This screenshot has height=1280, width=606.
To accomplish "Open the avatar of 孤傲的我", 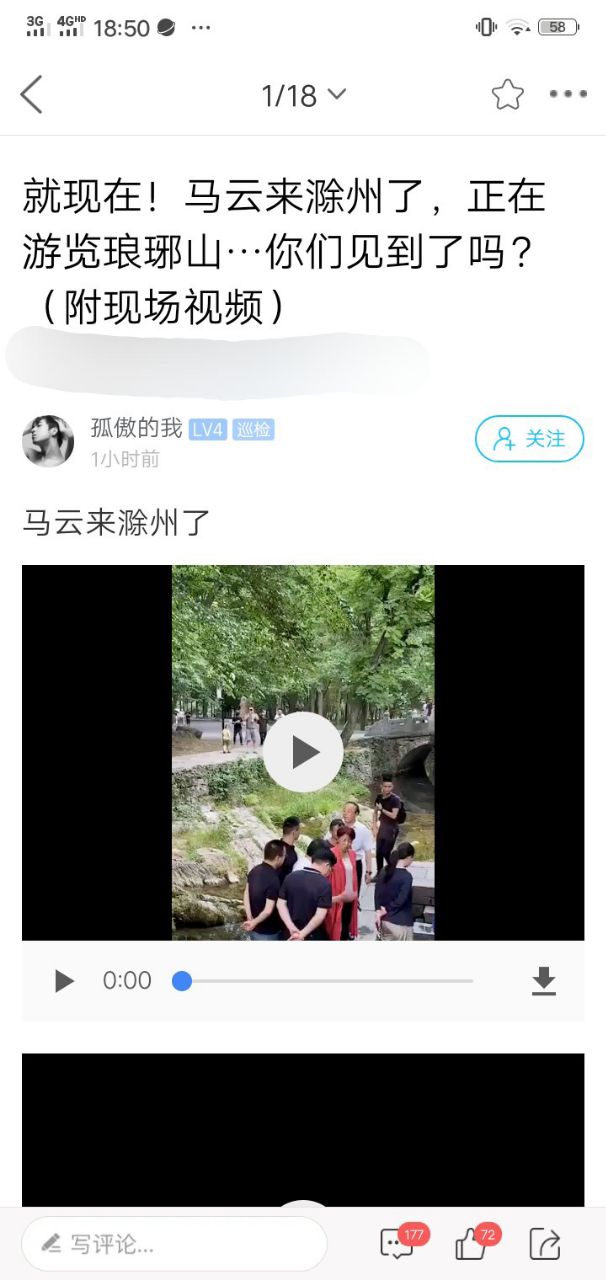I will coord(48,441).
